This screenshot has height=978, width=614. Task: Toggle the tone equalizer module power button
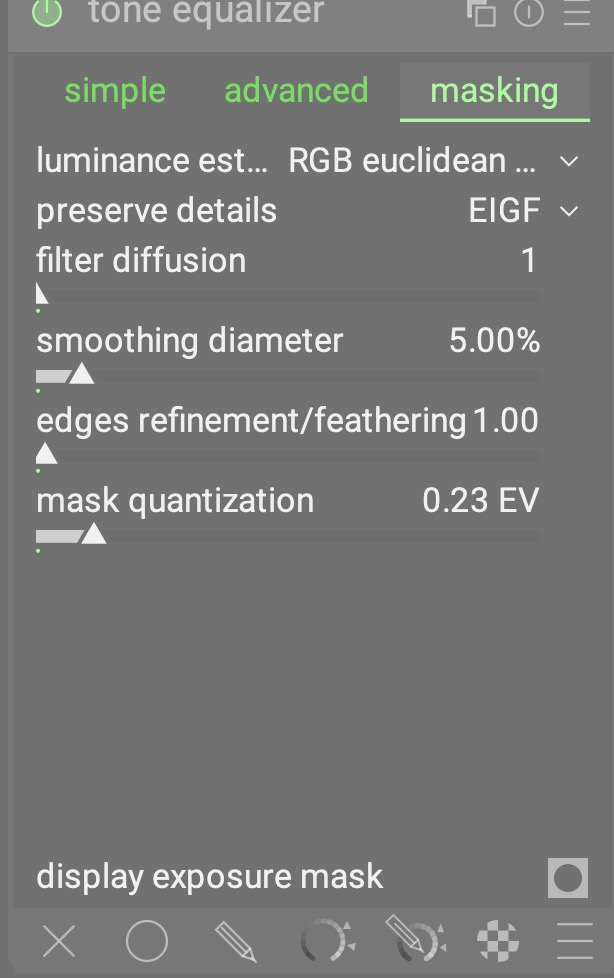click(x=47, y=13)
